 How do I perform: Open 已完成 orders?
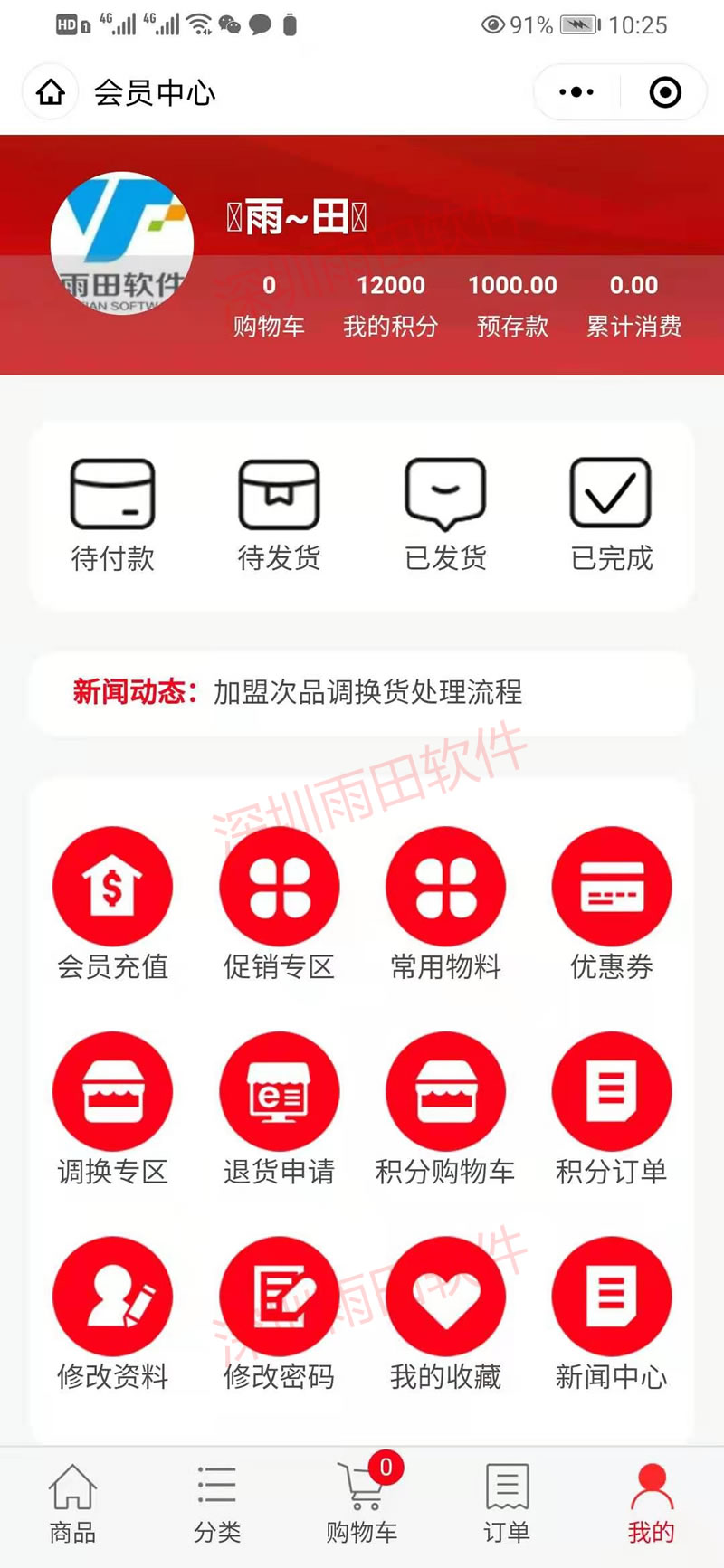(612, 515)
